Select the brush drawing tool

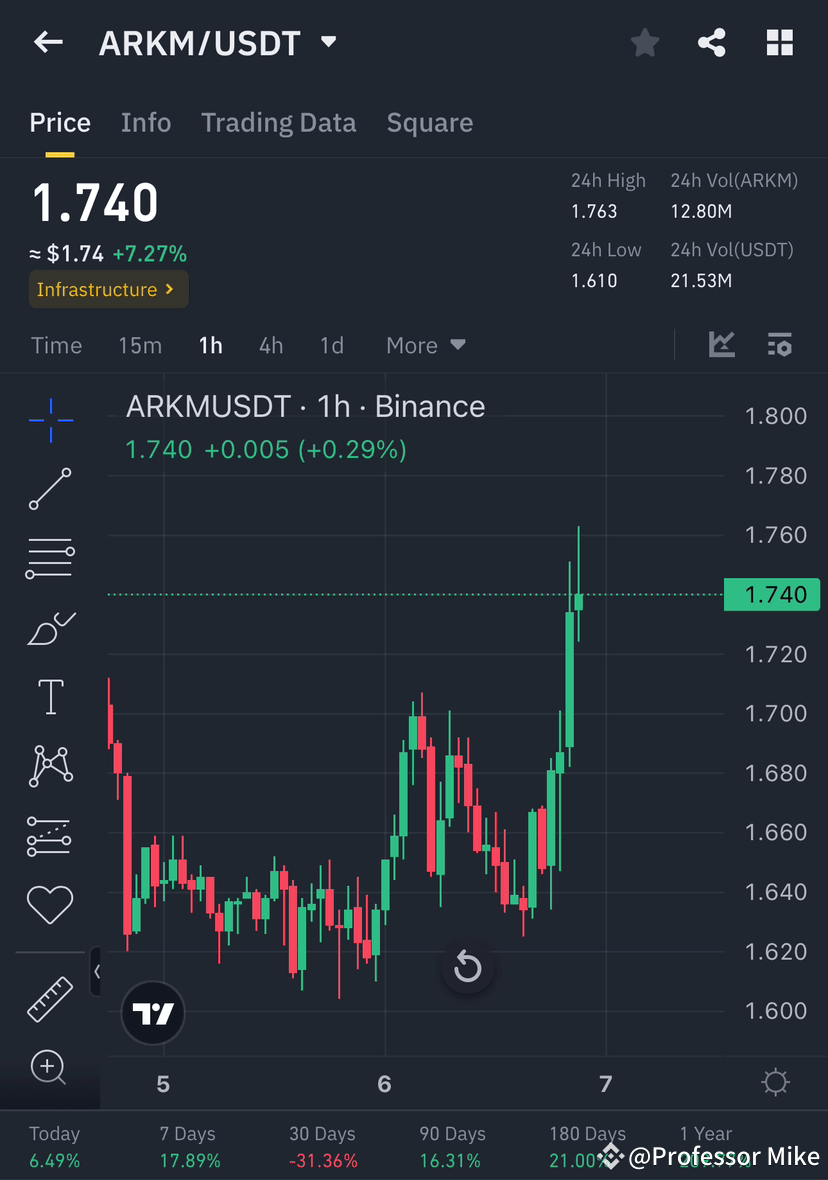[x=50, y=627]
